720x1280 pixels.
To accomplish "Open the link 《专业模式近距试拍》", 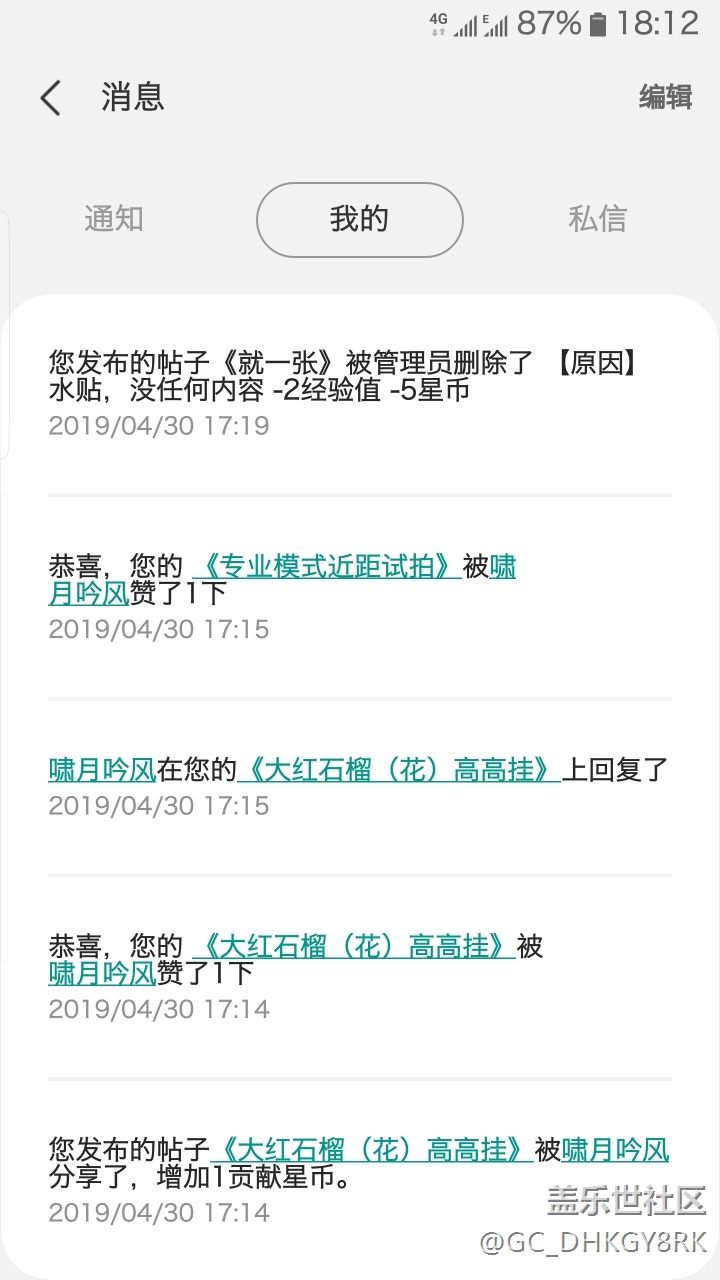I will 325,567.
